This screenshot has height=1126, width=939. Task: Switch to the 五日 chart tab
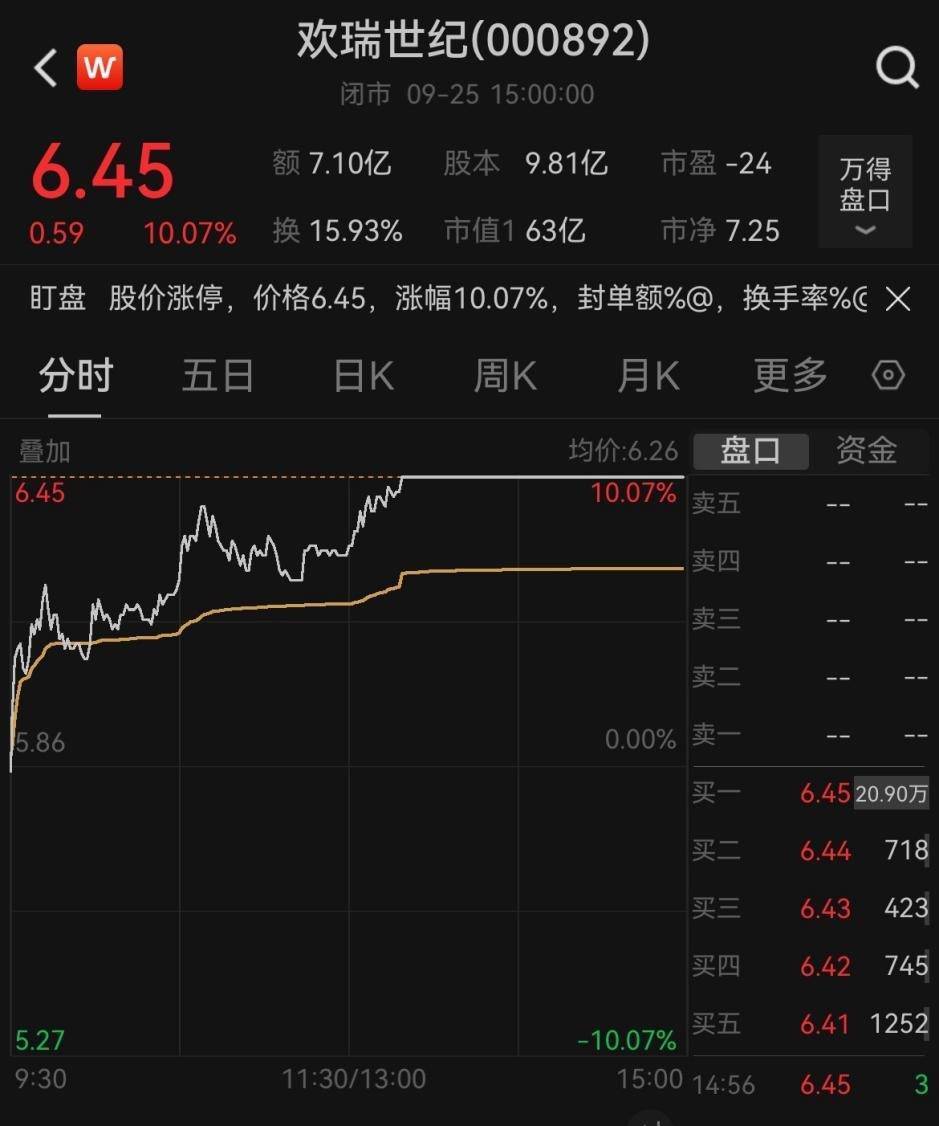[218, 376]
